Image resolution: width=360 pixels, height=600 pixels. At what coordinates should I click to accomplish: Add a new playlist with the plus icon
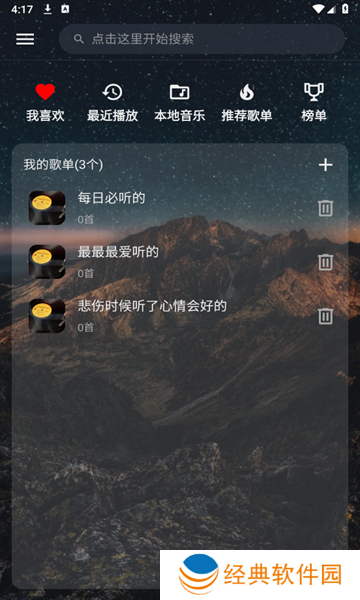coord(326,165)
